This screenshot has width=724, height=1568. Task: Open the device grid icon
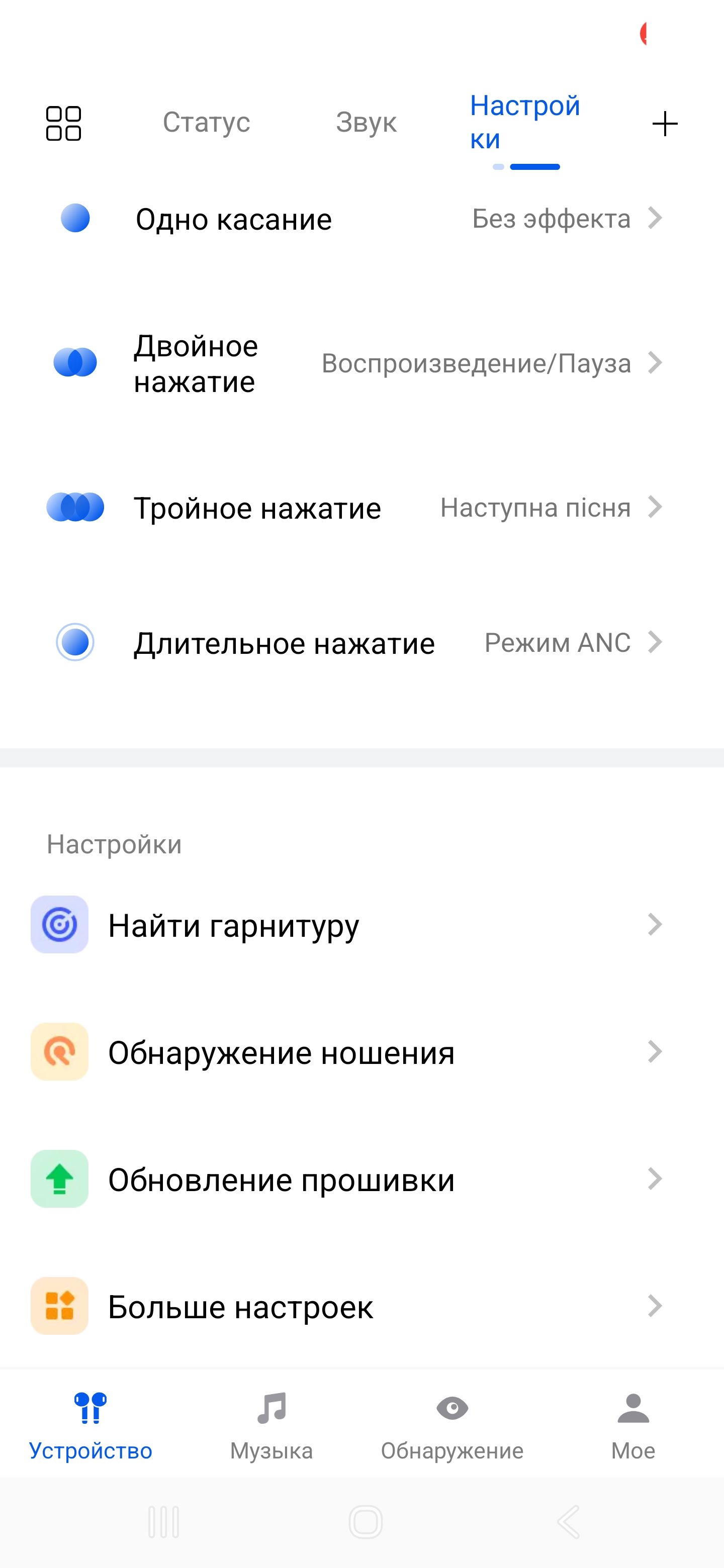63,124
